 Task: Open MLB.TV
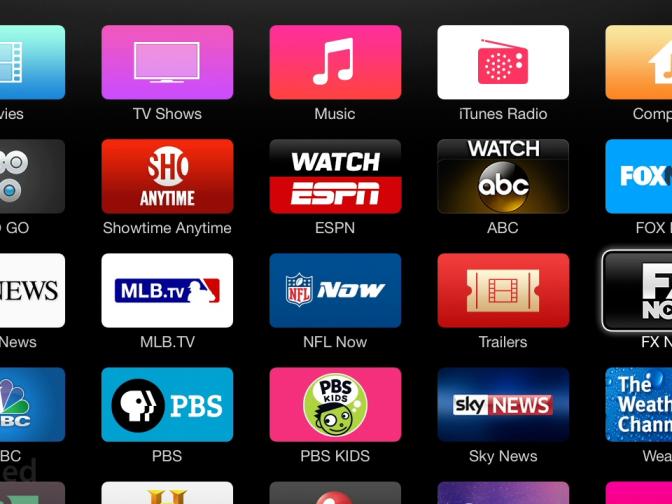click(167, 290)
